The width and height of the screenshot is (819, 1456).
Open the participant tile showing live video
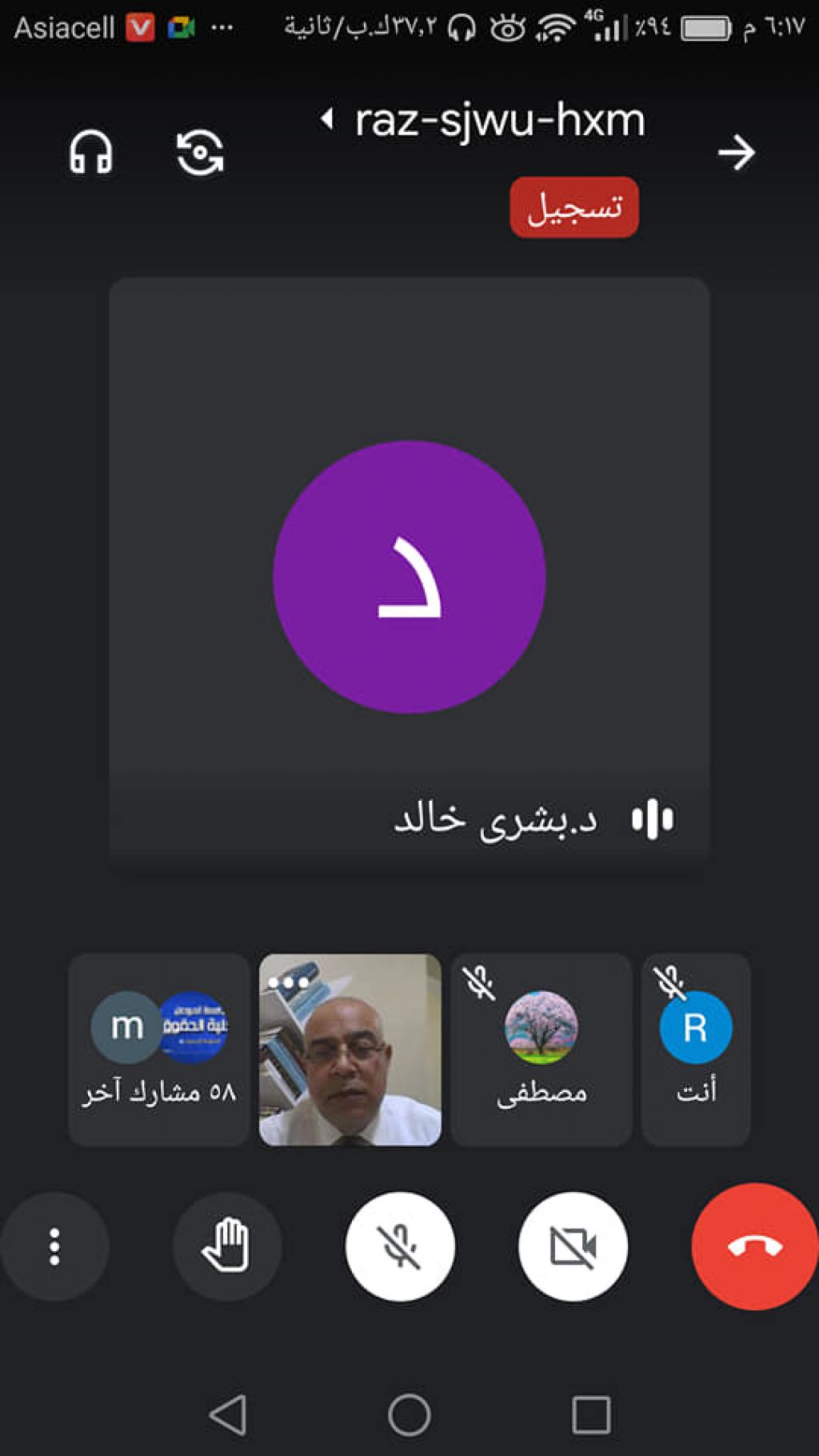[350, 1049]
